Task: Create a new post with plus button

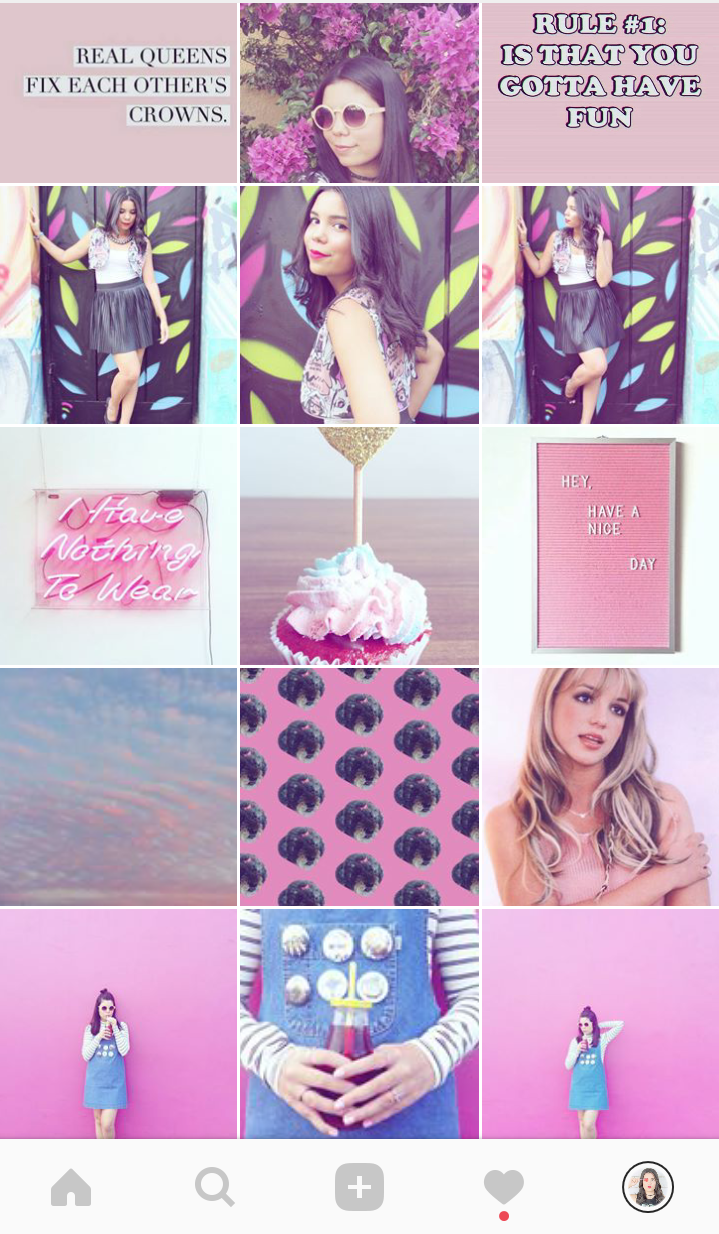Action: pos(359,1188)
